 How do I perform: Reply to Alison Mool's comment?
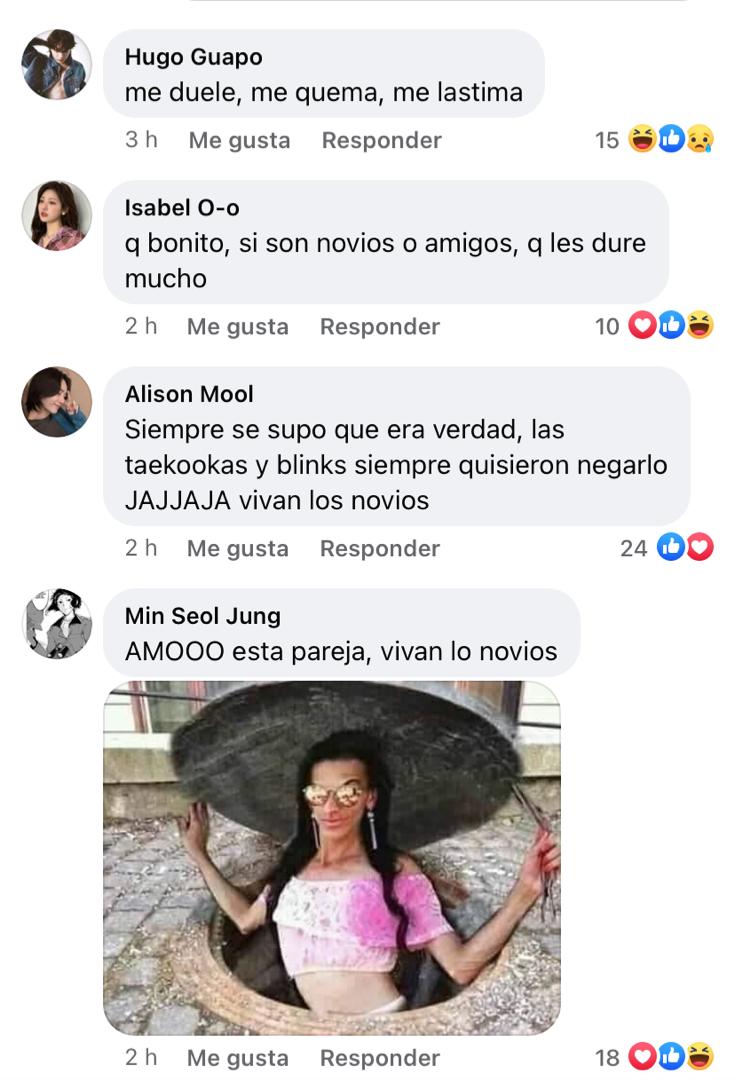tap(379, 549)
